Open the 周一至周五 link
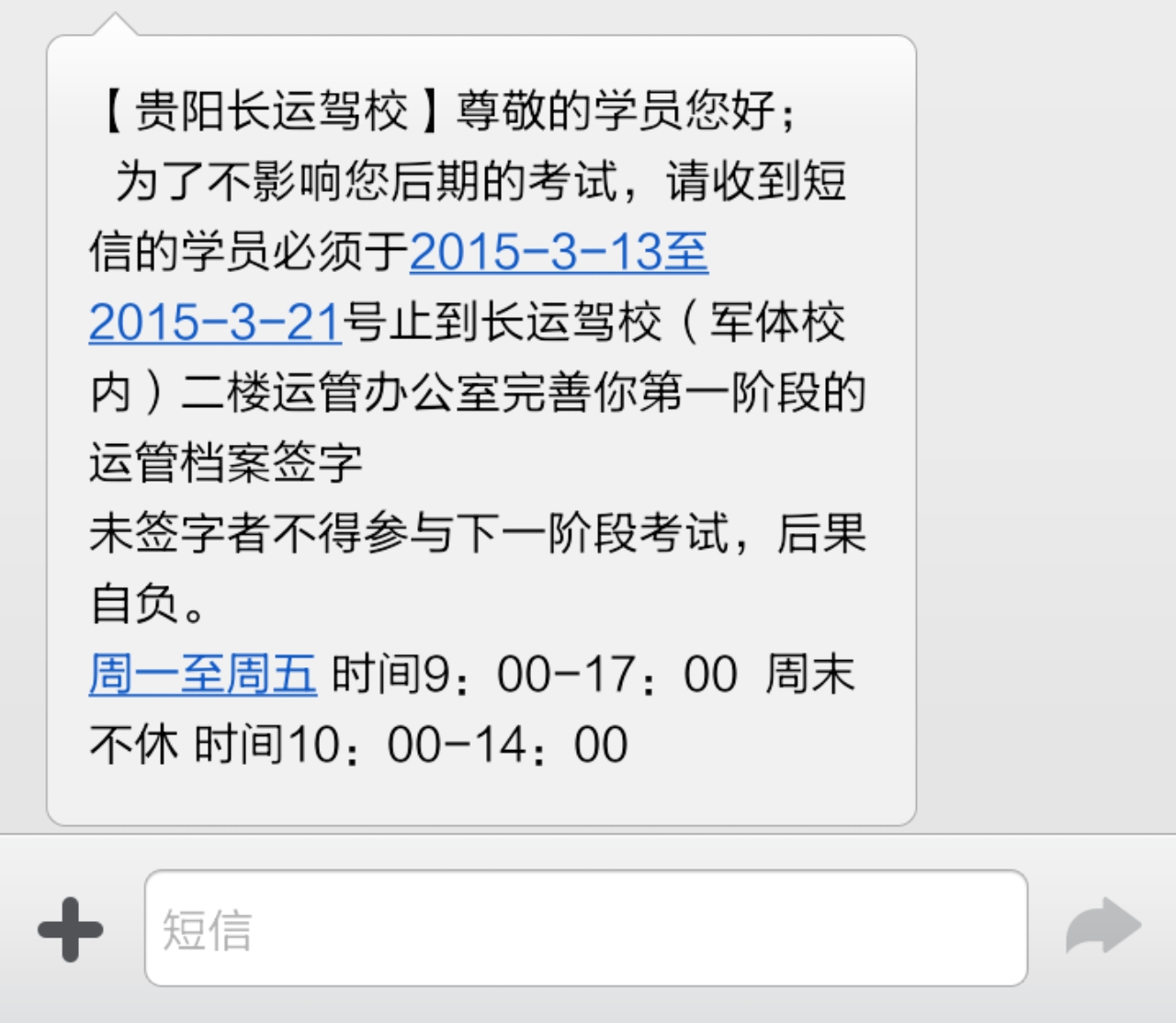The height and width of the screenshot is (1023, 1176). click(x=202, y=674)
